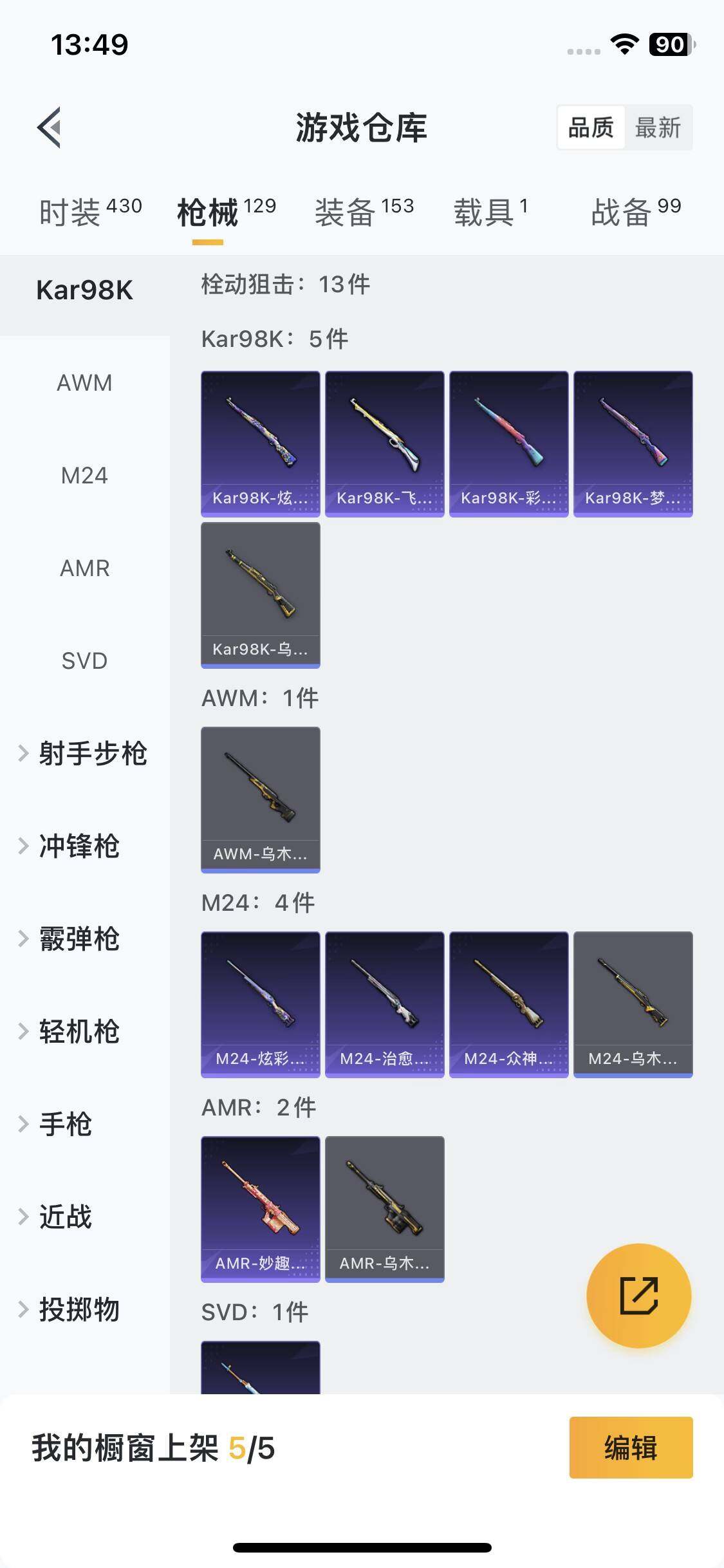Open the M24-众神 skin card
This screenshot has height=1568, width=724.
[x=509, y=1004]
